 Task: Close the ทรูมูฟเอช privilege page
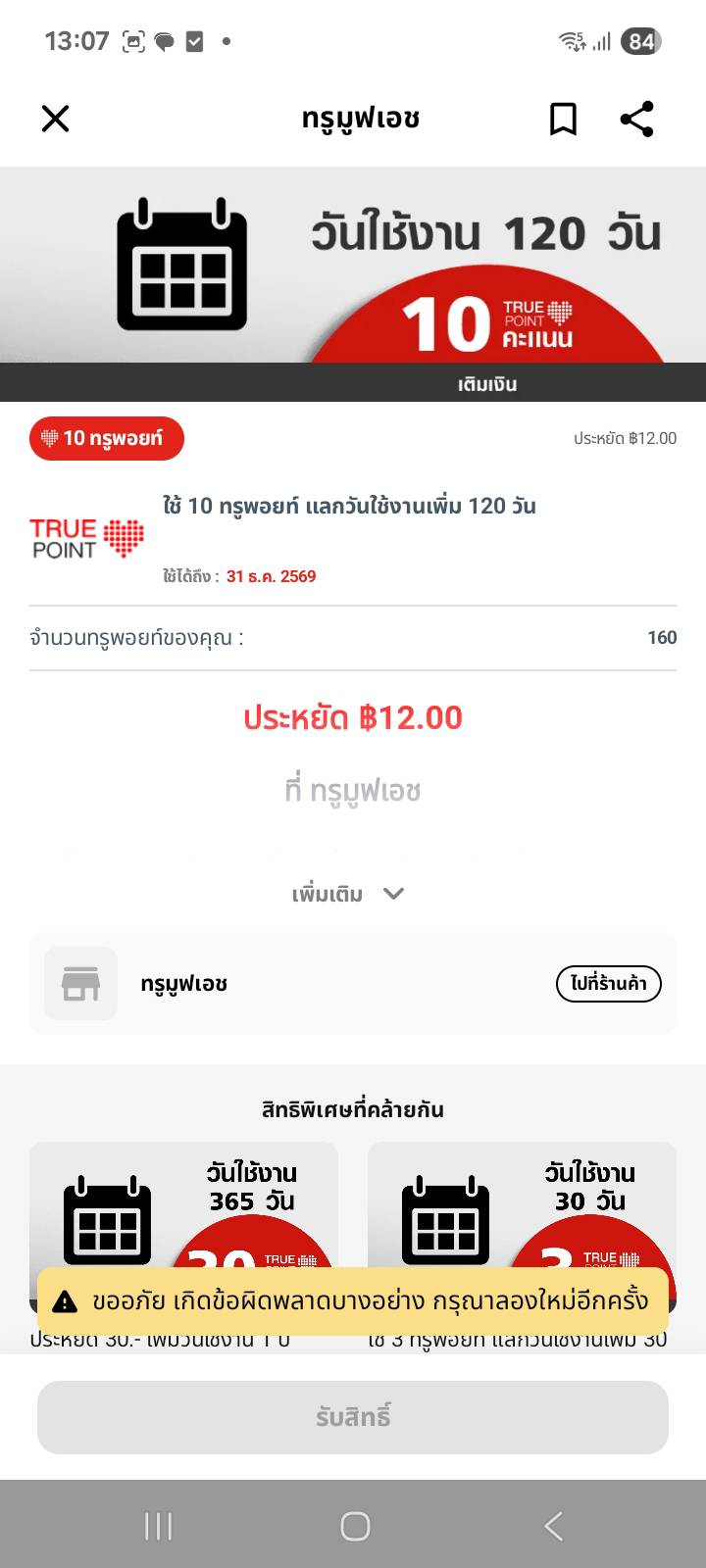coord(56,119)
